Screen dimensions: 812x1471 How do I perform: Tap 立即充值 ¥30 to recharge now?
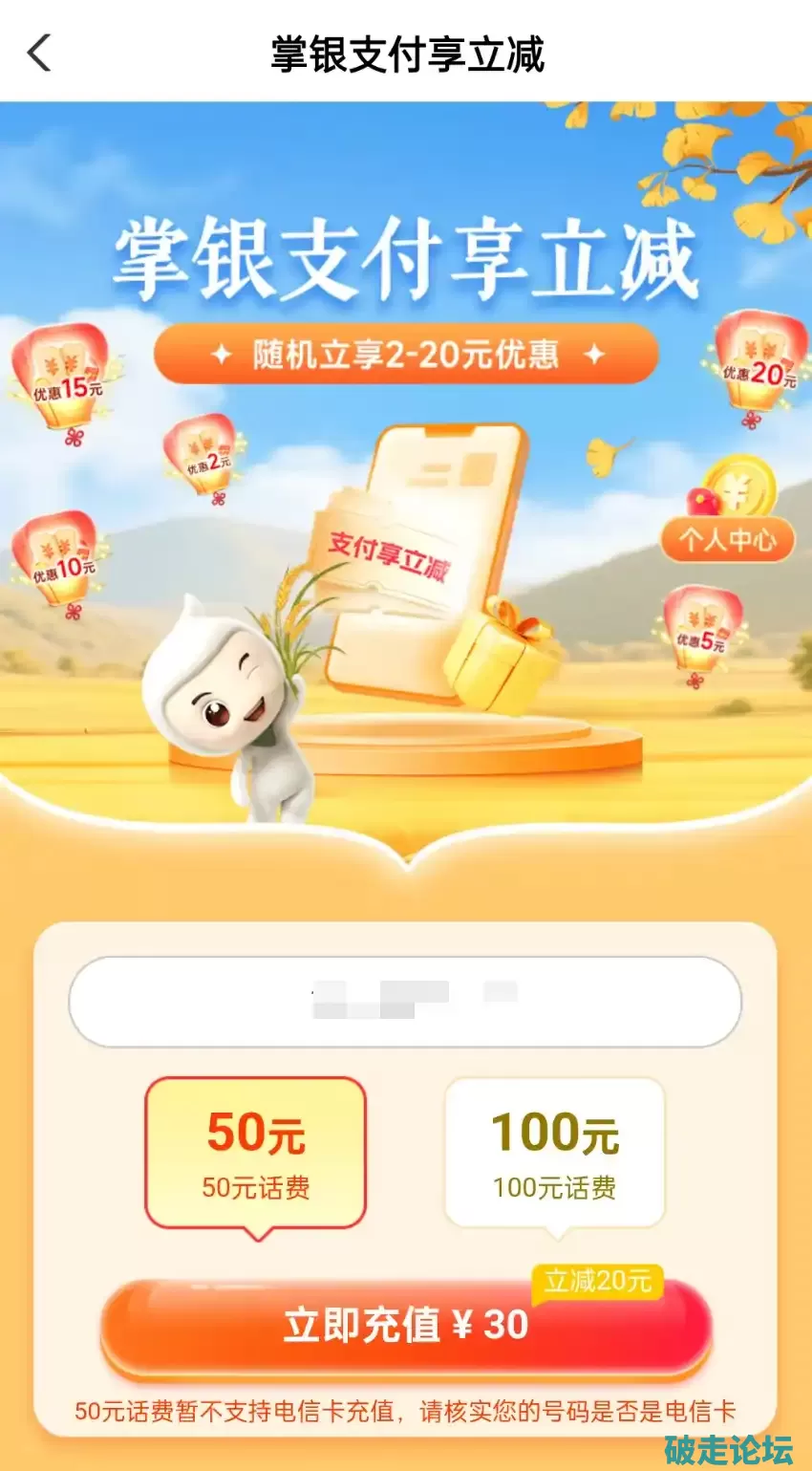pyautogui.click(x=406, y=1326)
